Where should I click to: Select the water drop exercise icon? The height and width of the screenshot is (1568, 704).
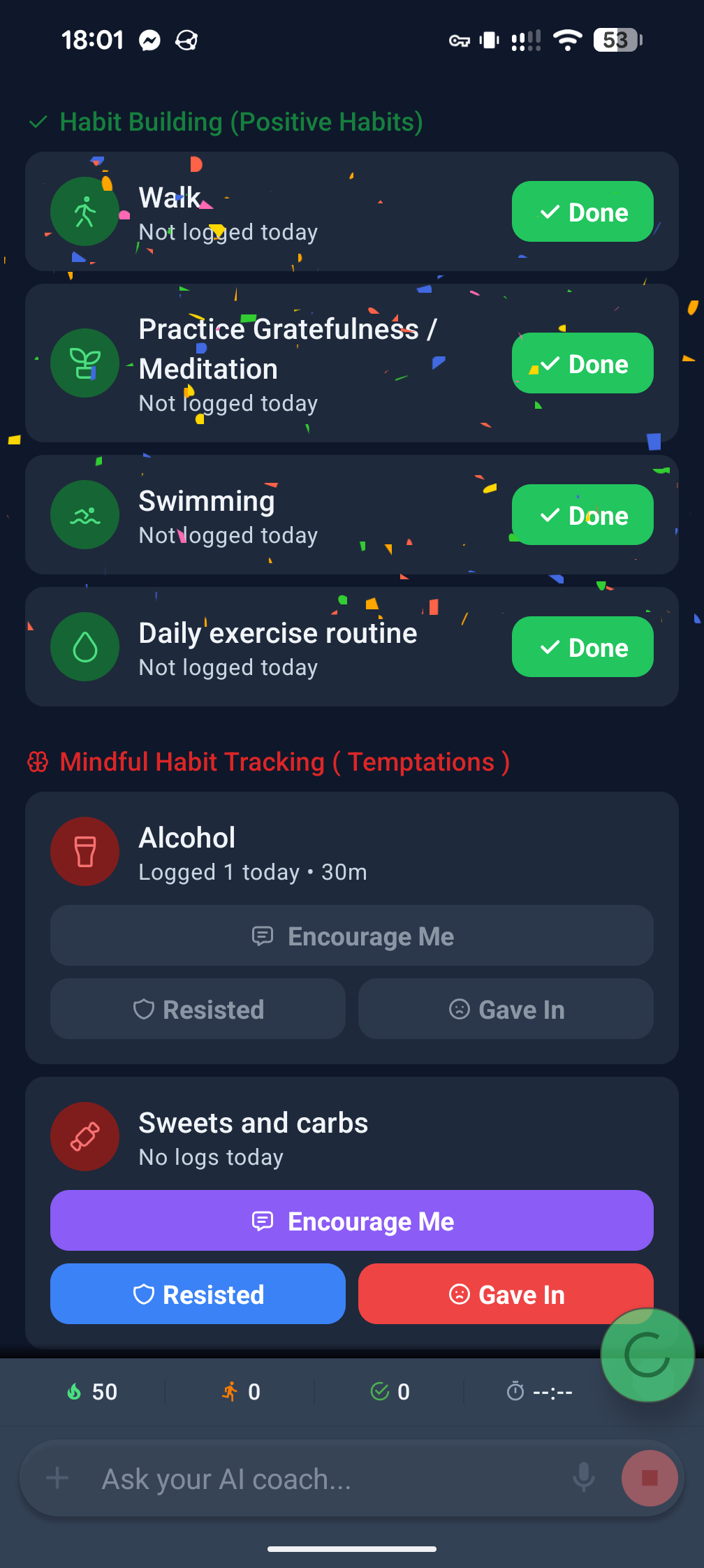click(x=85, y=646)
